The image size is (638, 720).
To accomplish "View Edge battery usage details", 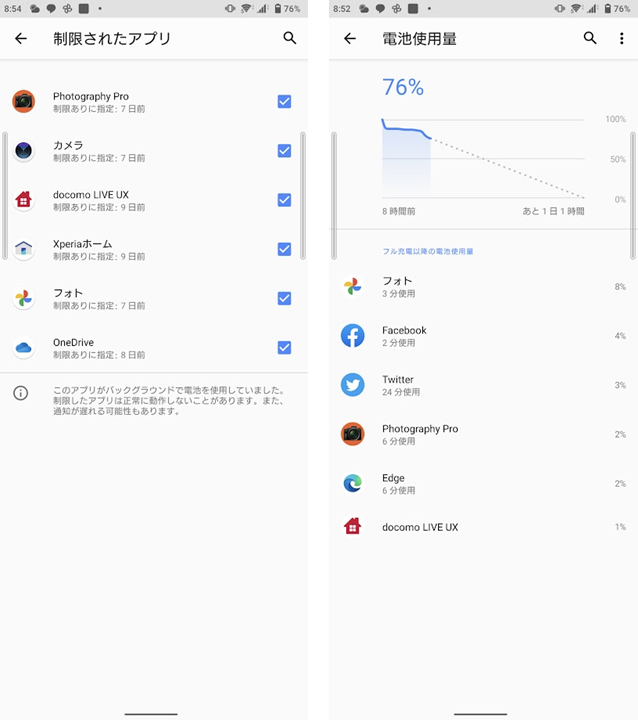I will pyautogui.click(x=480, y=483).
